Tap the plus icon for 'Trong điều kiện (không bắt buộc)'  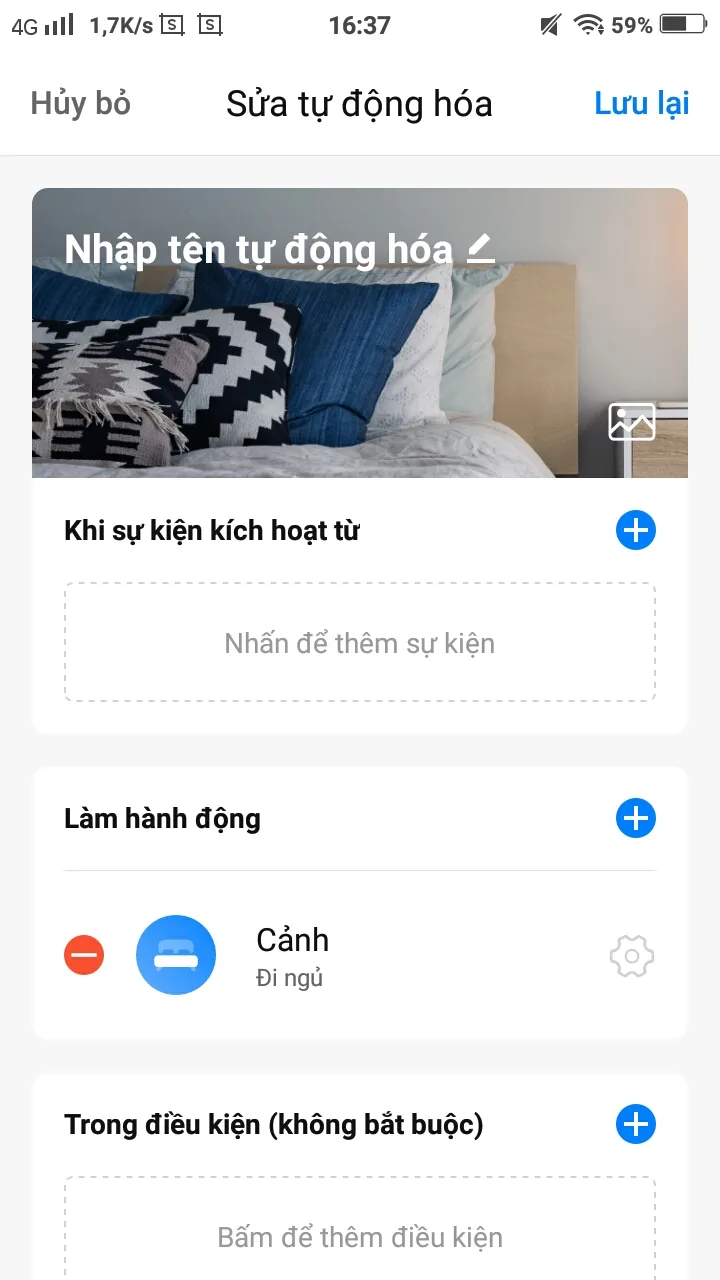pyautogui.click(x=635, y=1124)
